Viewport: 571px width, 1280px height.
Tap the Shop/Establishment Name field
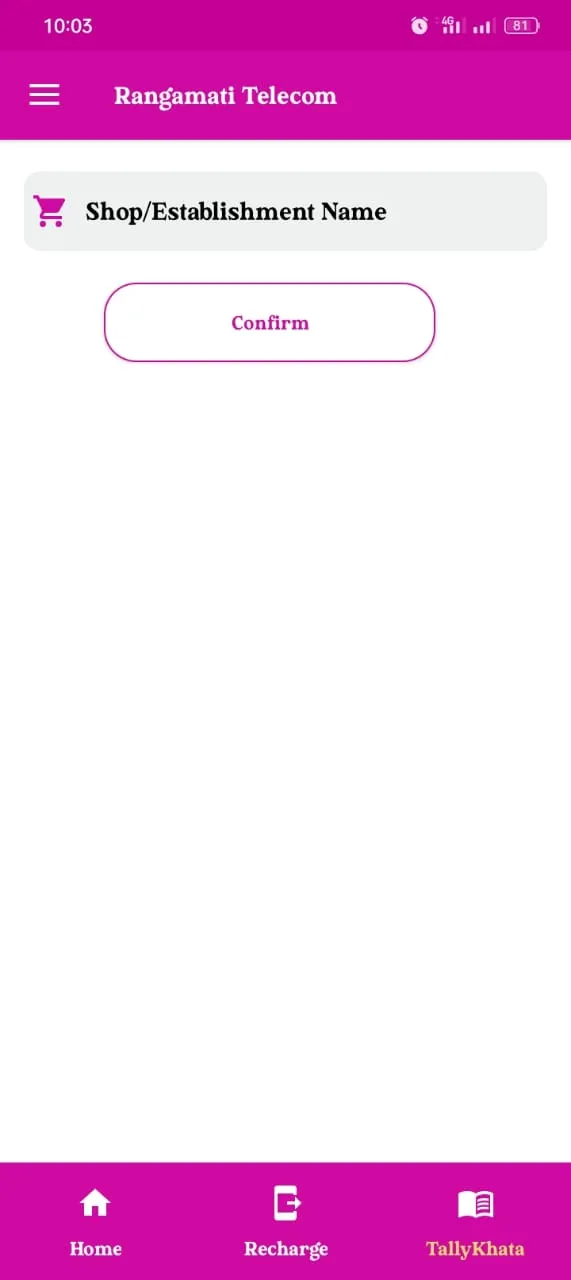click(x=285, y=211)
